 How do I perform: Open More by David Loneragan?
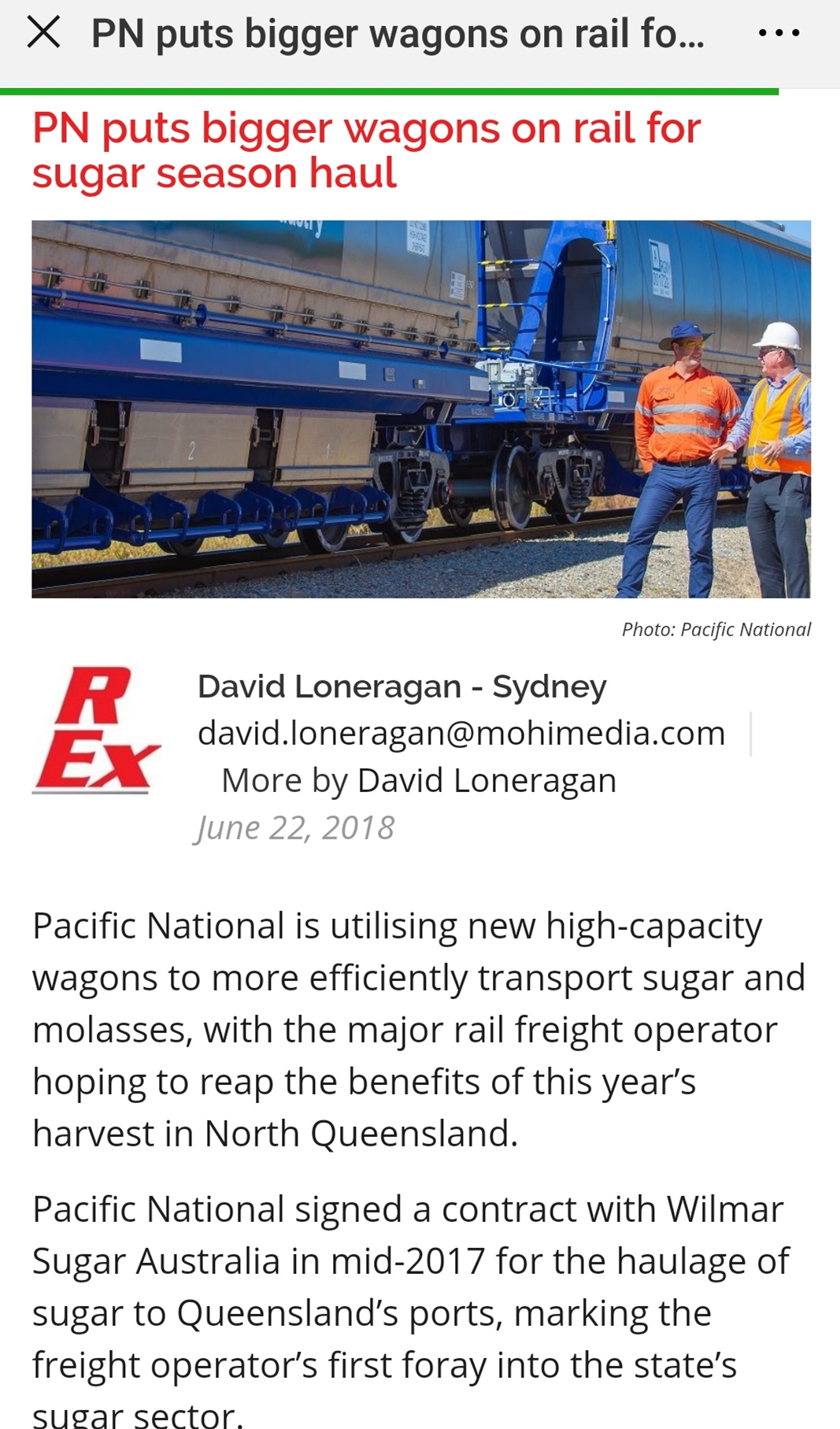click(x=418, y=780)
